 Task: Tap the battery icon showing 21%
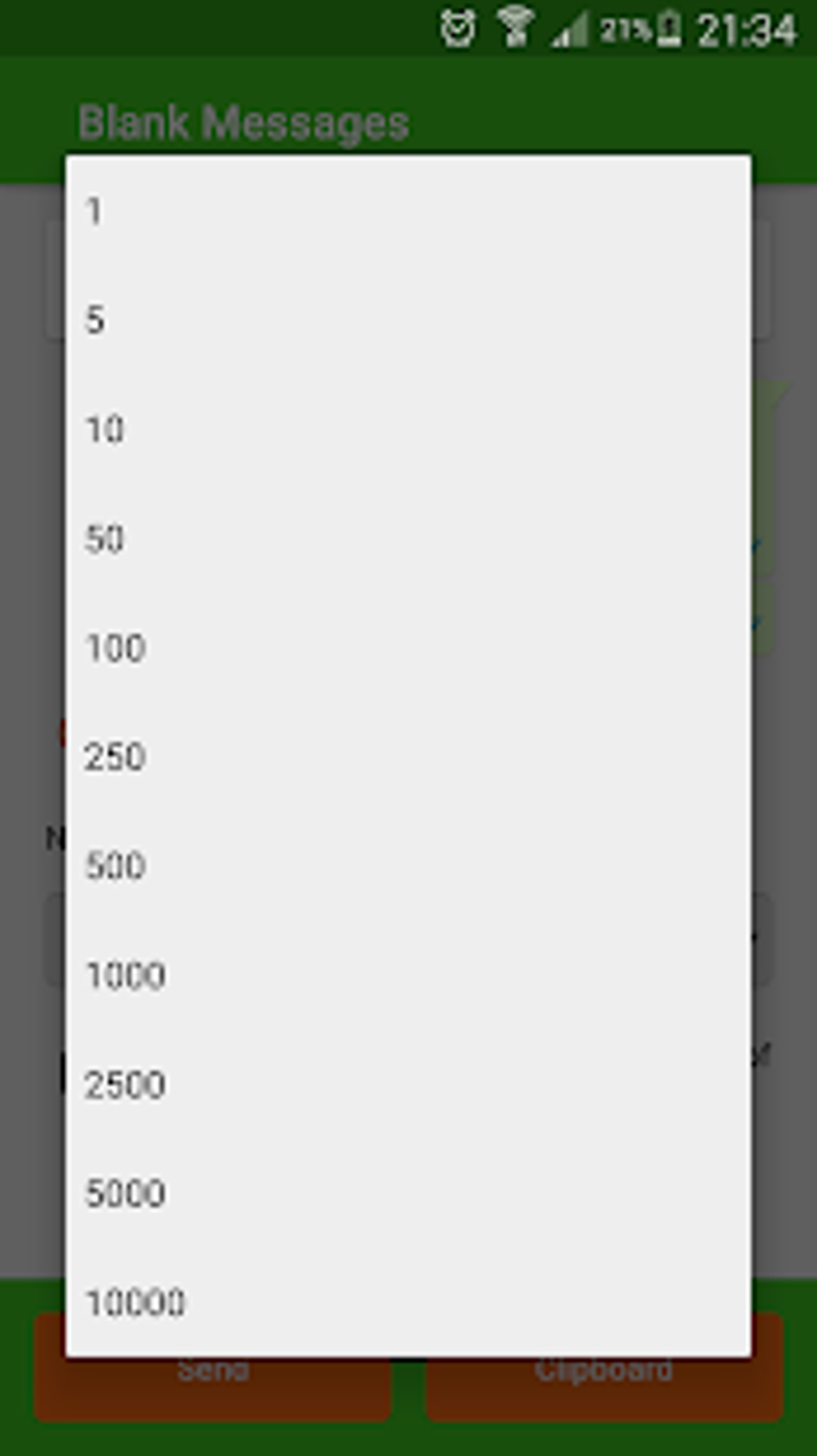click(665, 29)
